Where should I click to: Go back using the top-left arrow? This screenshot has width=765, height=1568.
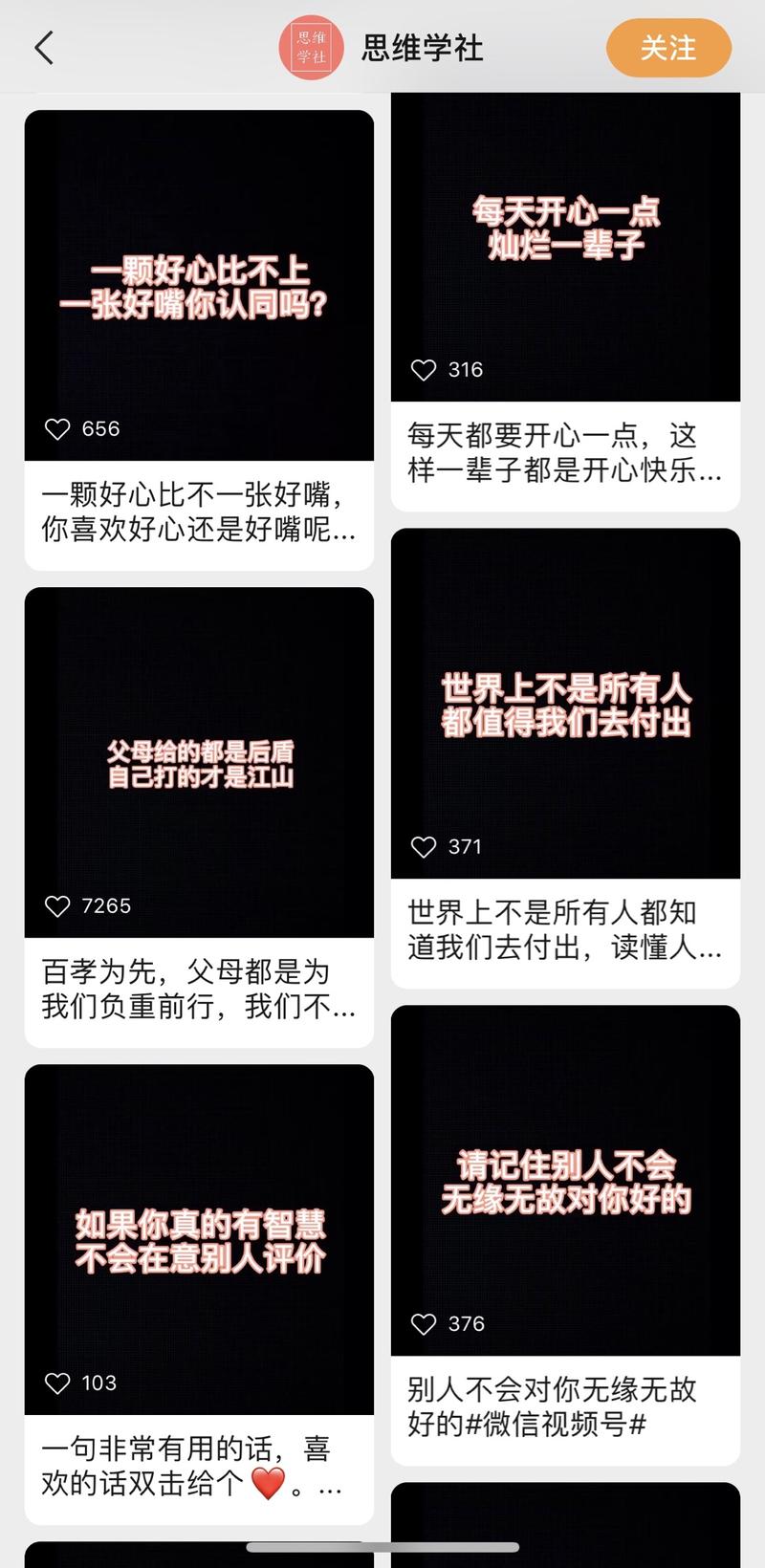pos(44,48)
